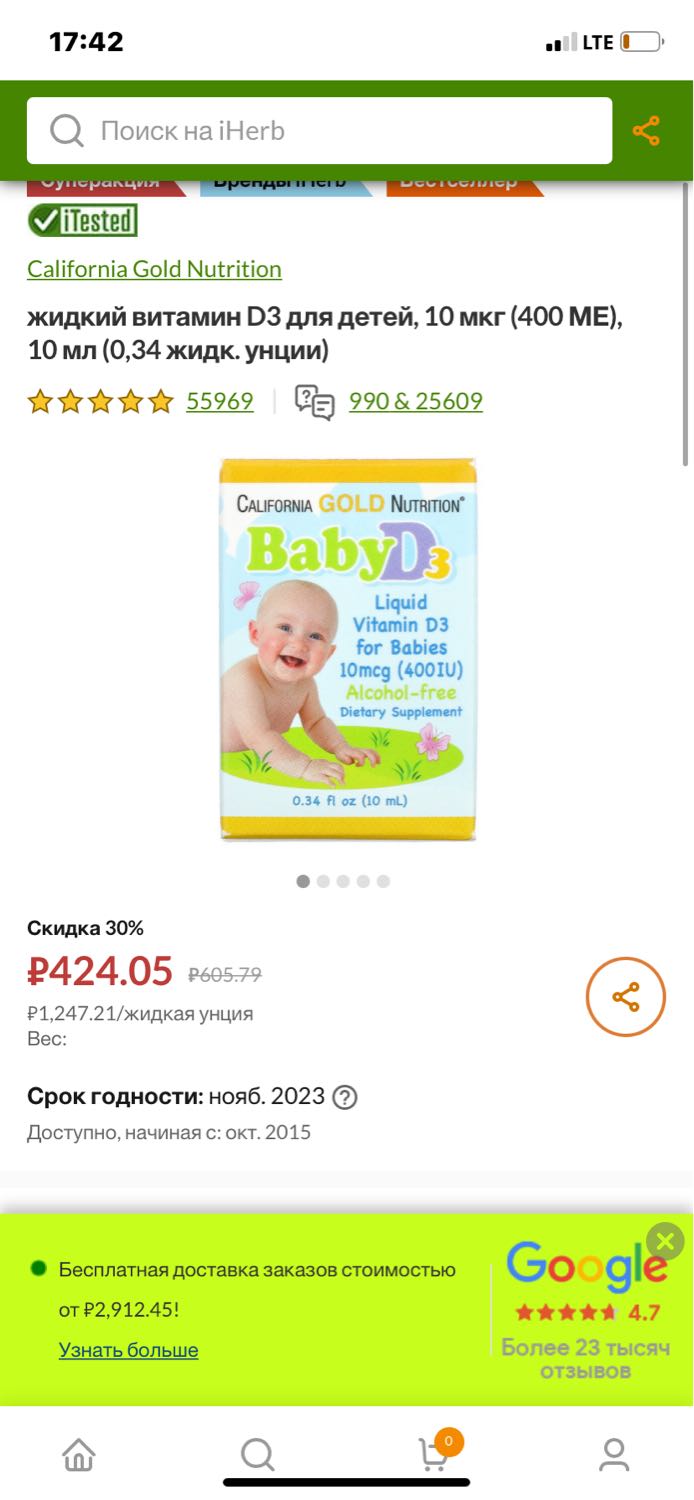This screenshot has width=694, height=1500.
Task: Open the expiration date help icon
Action: point(345,1097)
